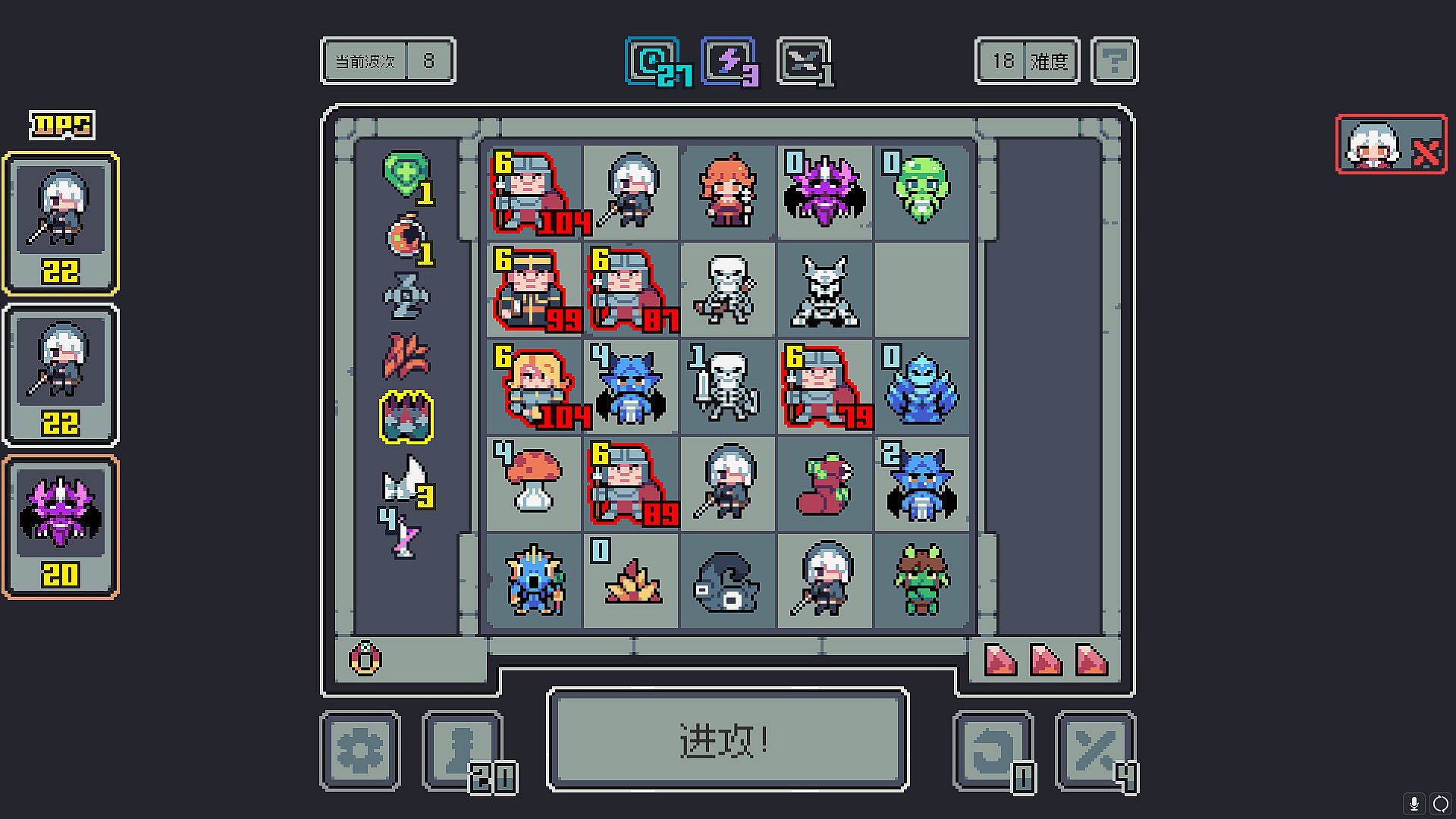Tap the 进攻! attack button
The image size is (1456, 819).
click(726, 740)
